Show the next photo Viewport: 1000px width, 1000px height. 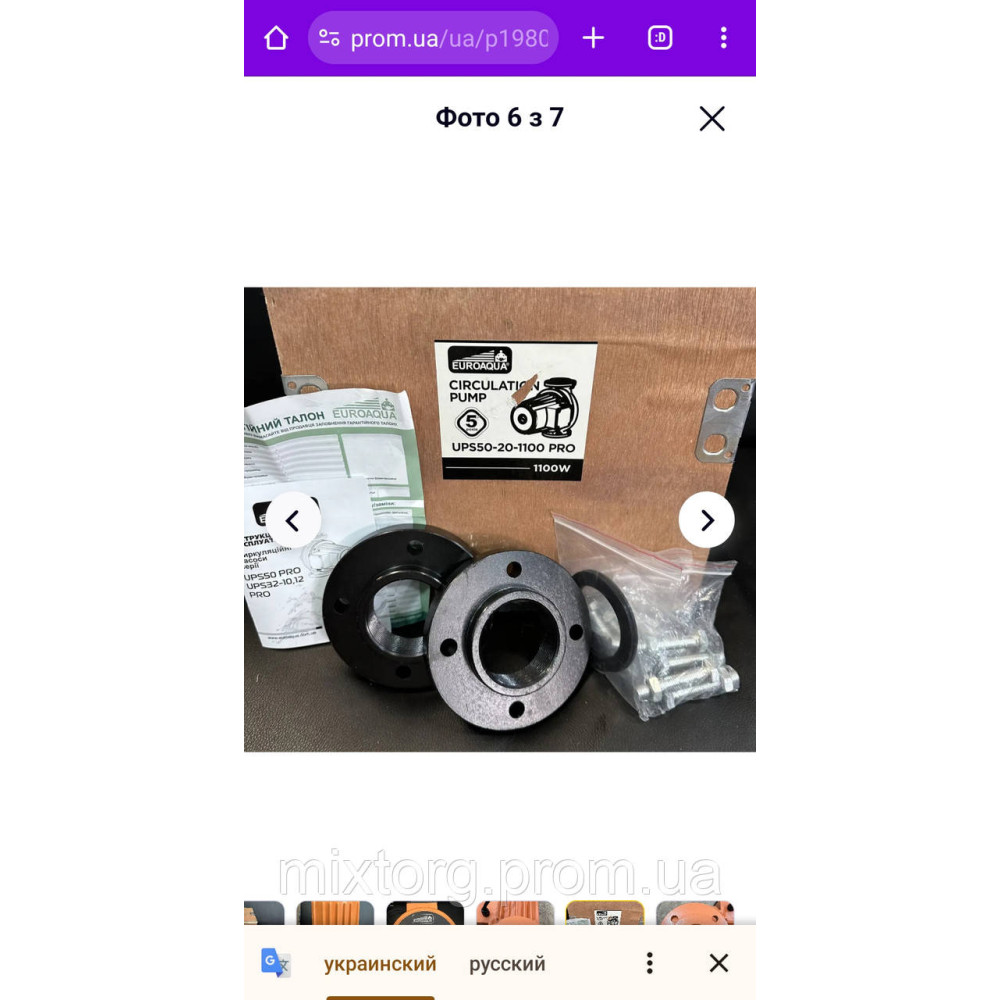tap(707, 520)
